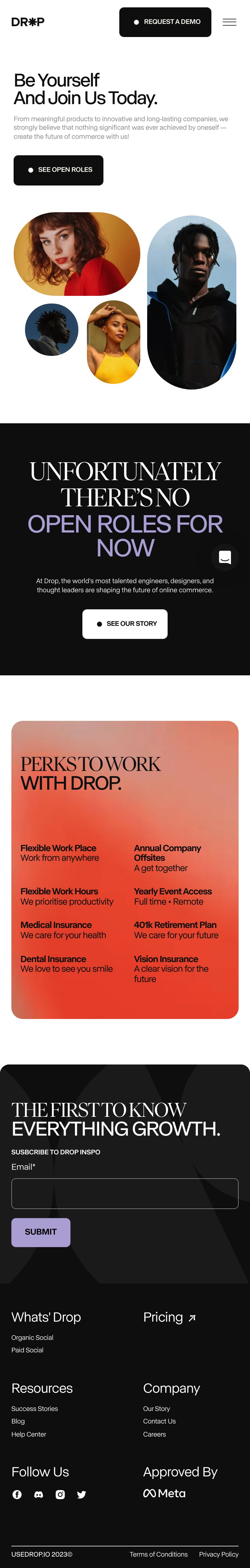Open Organic Social footer link

[32, 1337]
